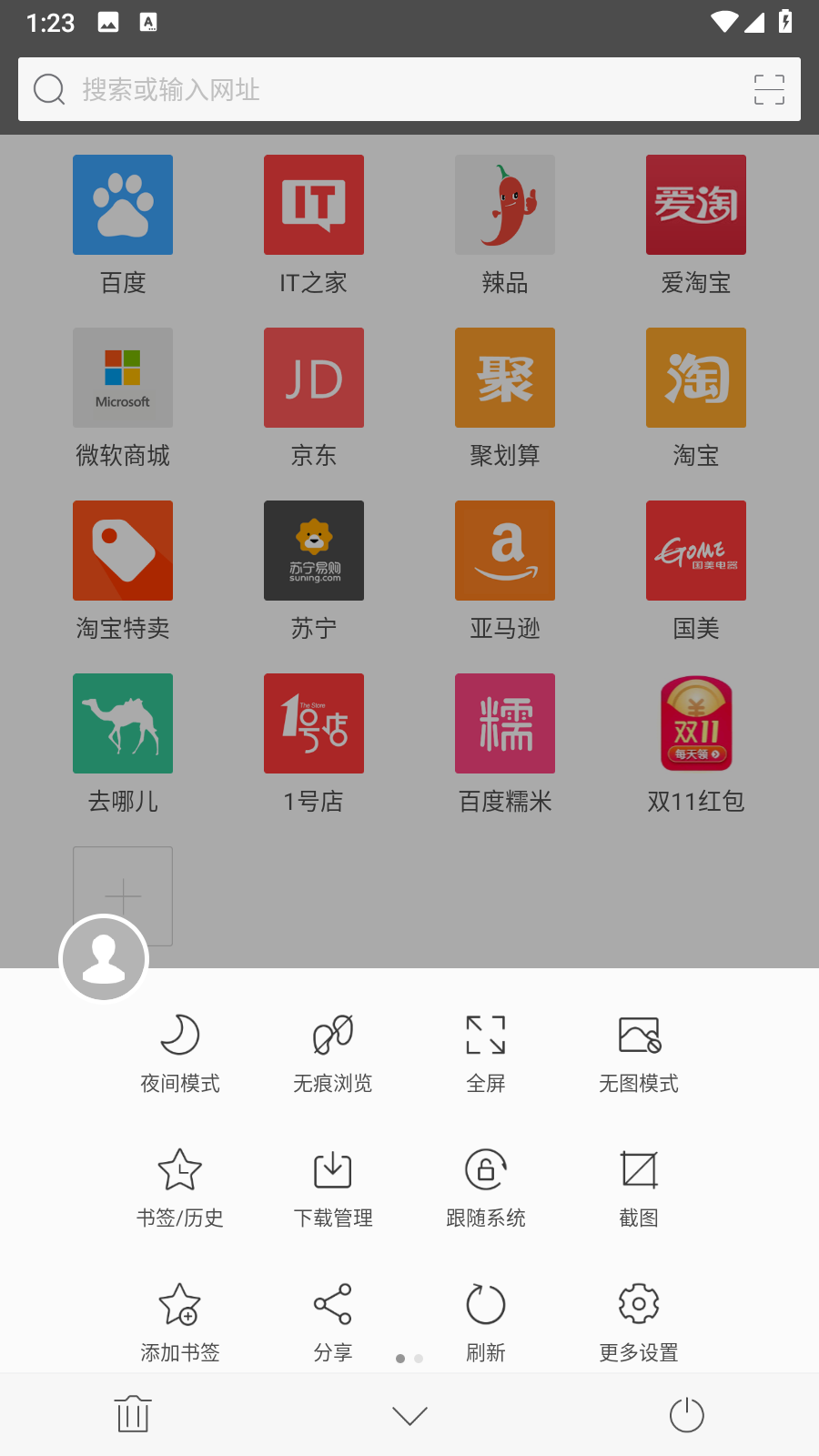Open 更多设置 settings
This screenshot has width=819, height=1456.
coord(638,1319)
